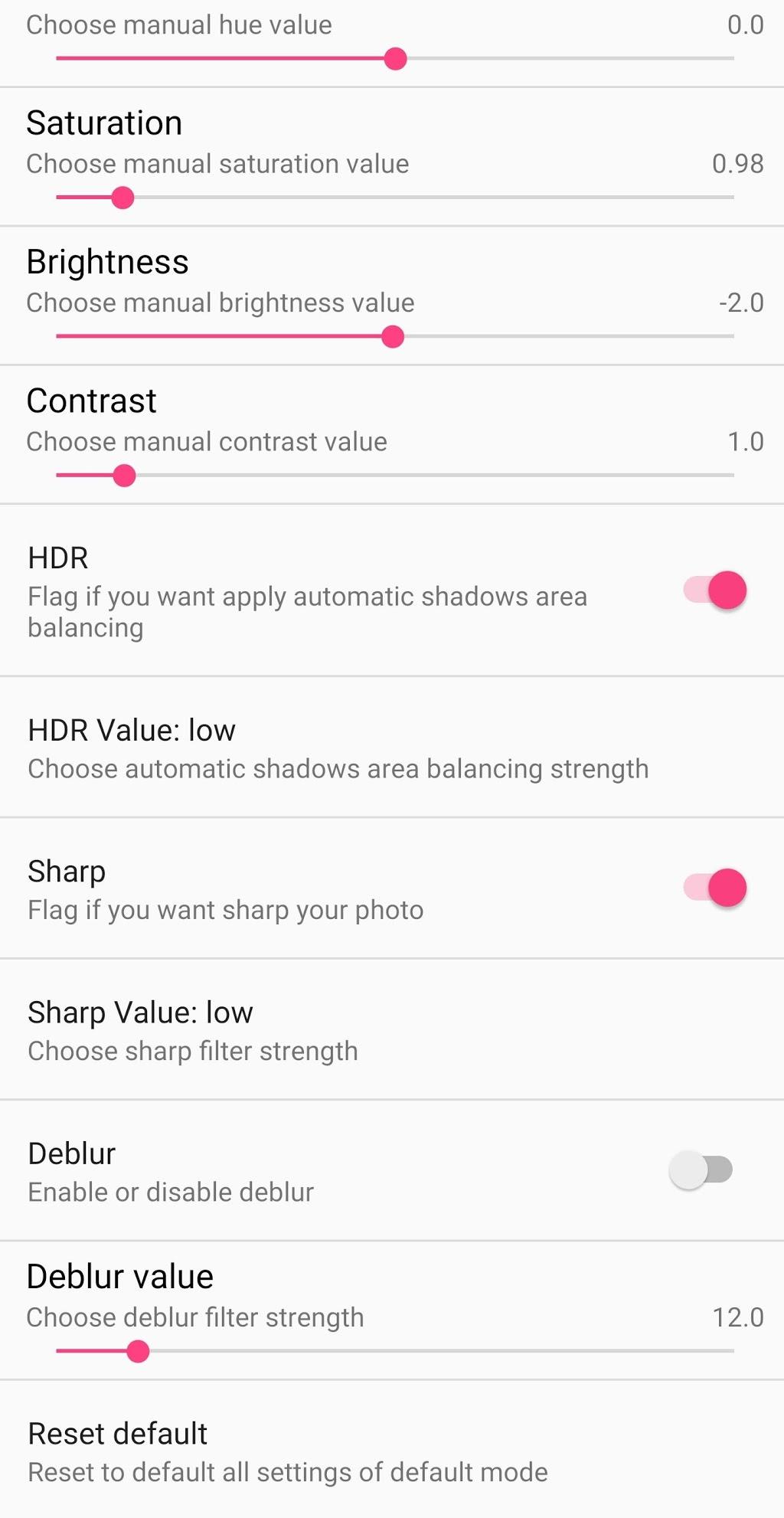The image size is (784, 1518).
Task: Turn off the HDR switch
Action: click(714, 591)
